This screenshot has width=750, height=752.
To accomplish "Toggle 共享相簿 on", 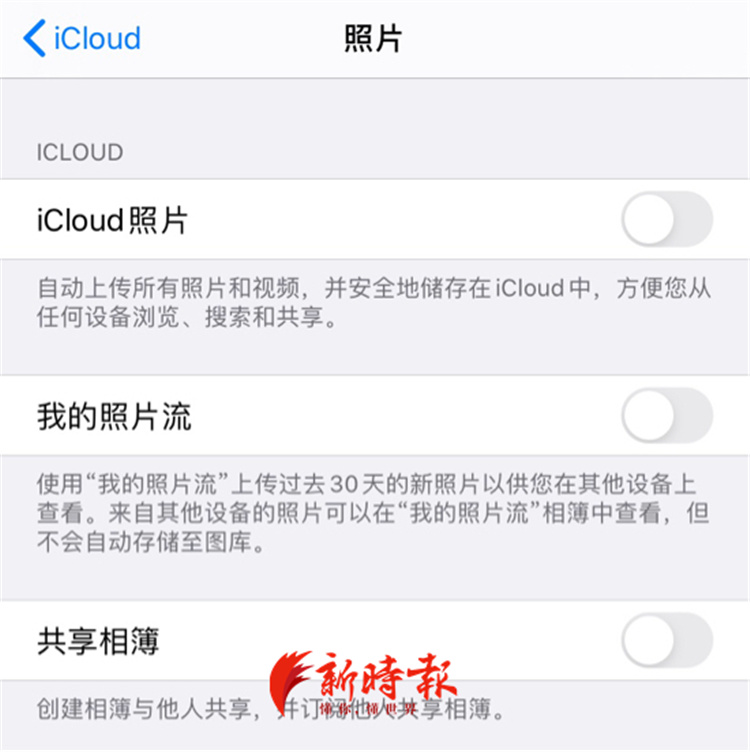I will (667, 640).
